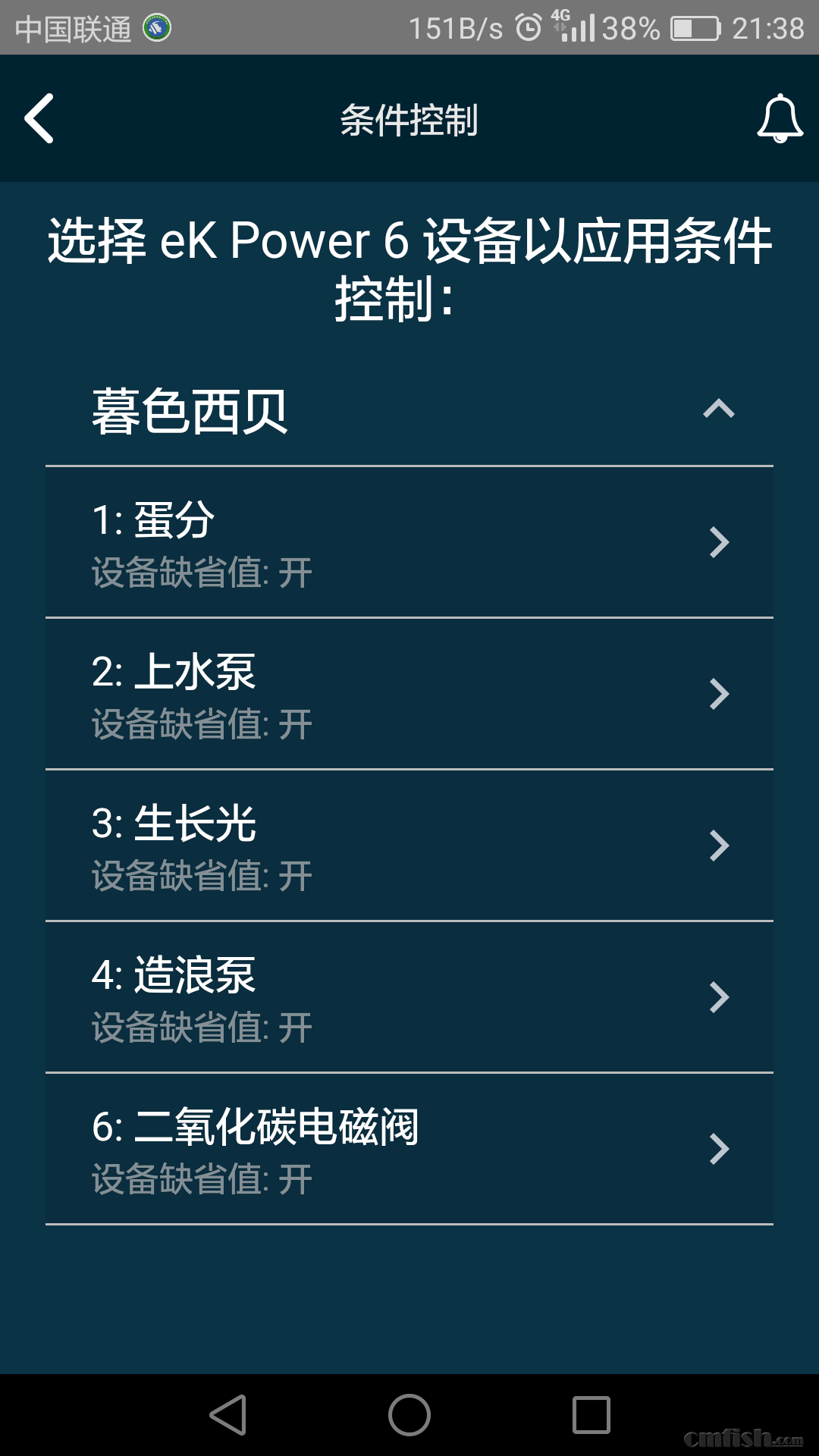This screenshot has height=1456, width=819.
Task: Choose outlet 3: 生长光
Action: pos(409,846)
